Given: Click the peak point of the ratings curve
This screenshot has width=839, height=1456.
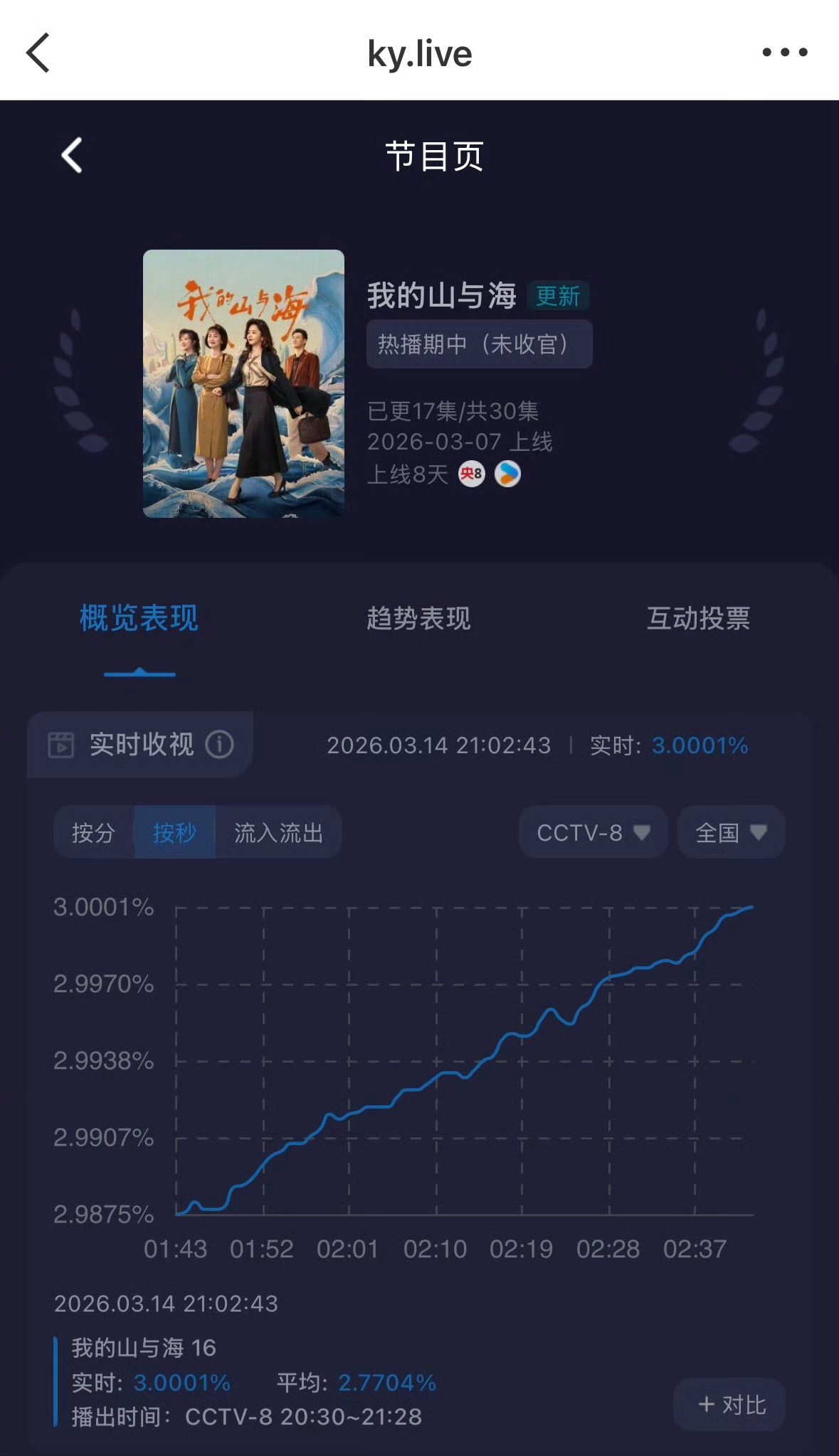Looking at the screenshot, I should tap(751, 908).
